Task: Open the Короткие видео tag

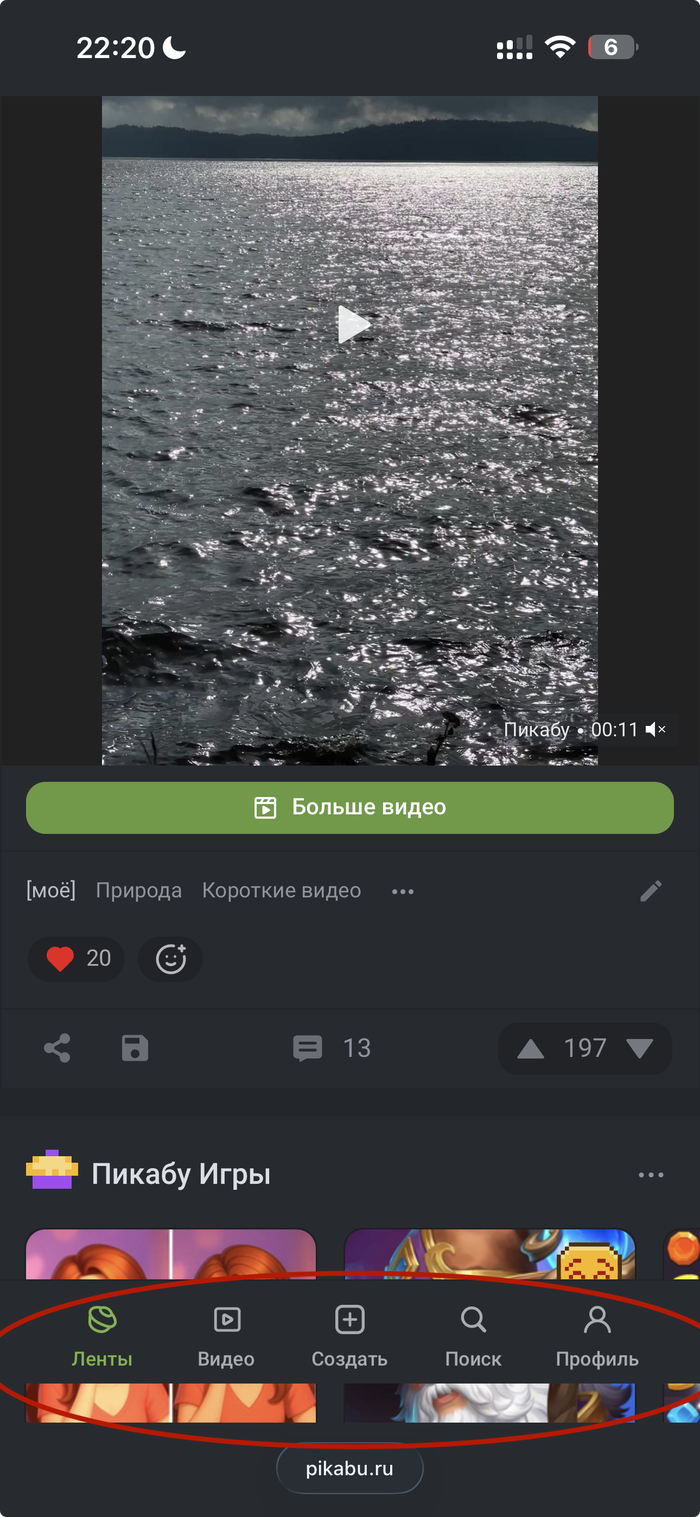Action: point(281,890)
